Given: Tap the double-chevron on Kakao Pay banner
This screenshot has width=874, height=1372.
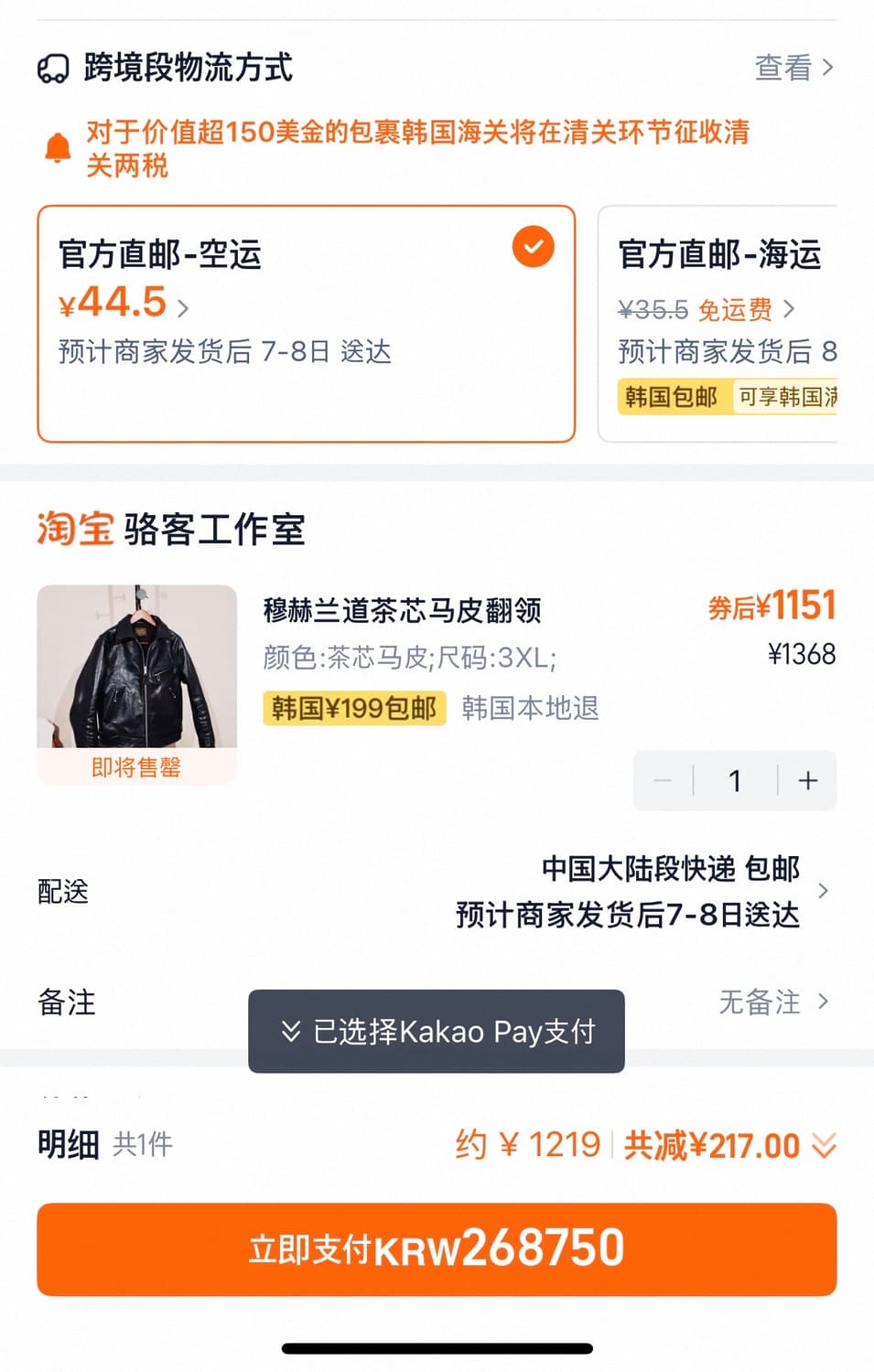Looking at the screenshot, I should click(x=290, y=1032).
